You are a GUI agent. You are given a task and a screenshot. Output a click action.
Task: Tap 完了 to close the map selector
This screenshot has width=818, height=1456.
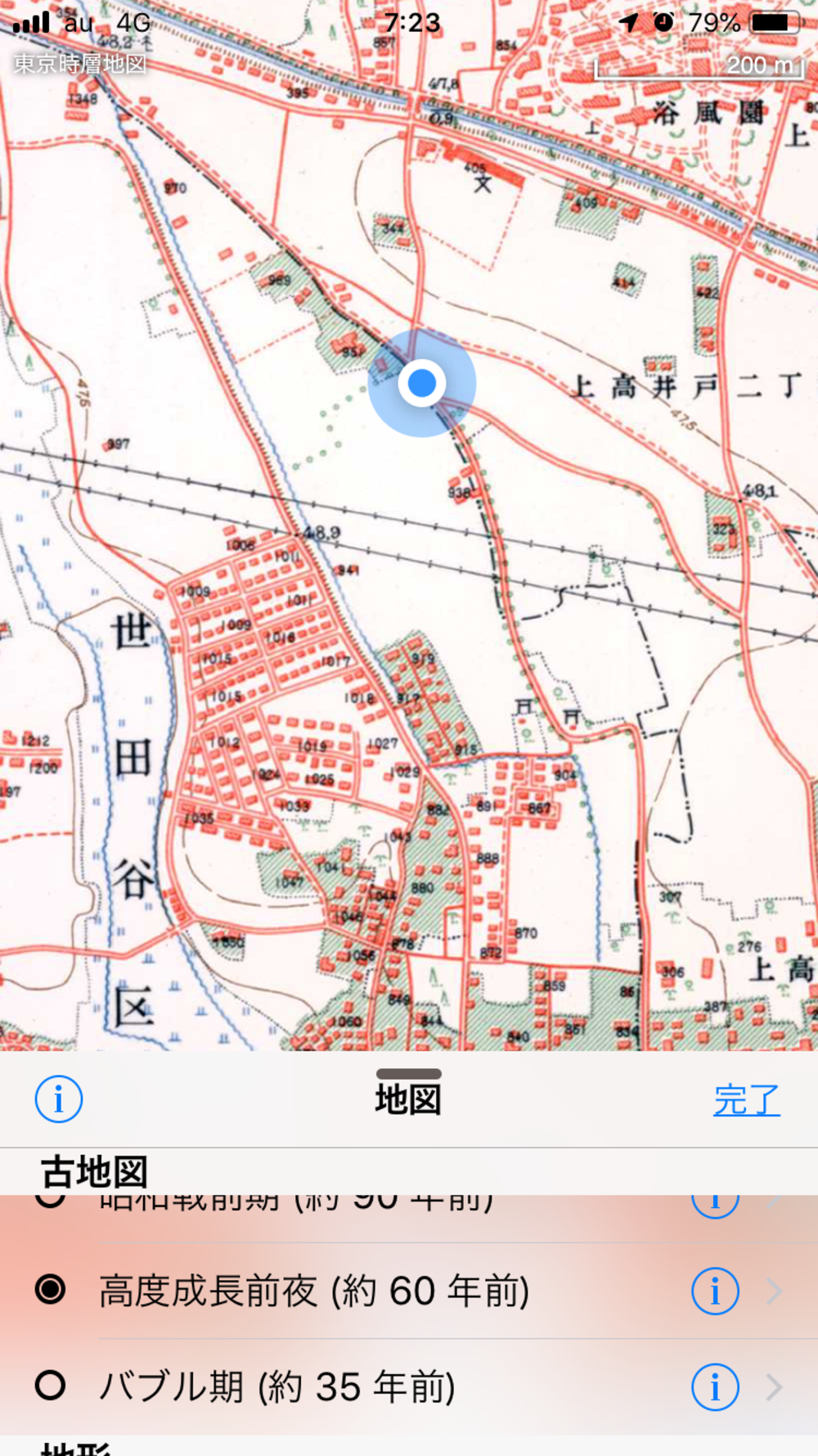tap(747, 1099)
